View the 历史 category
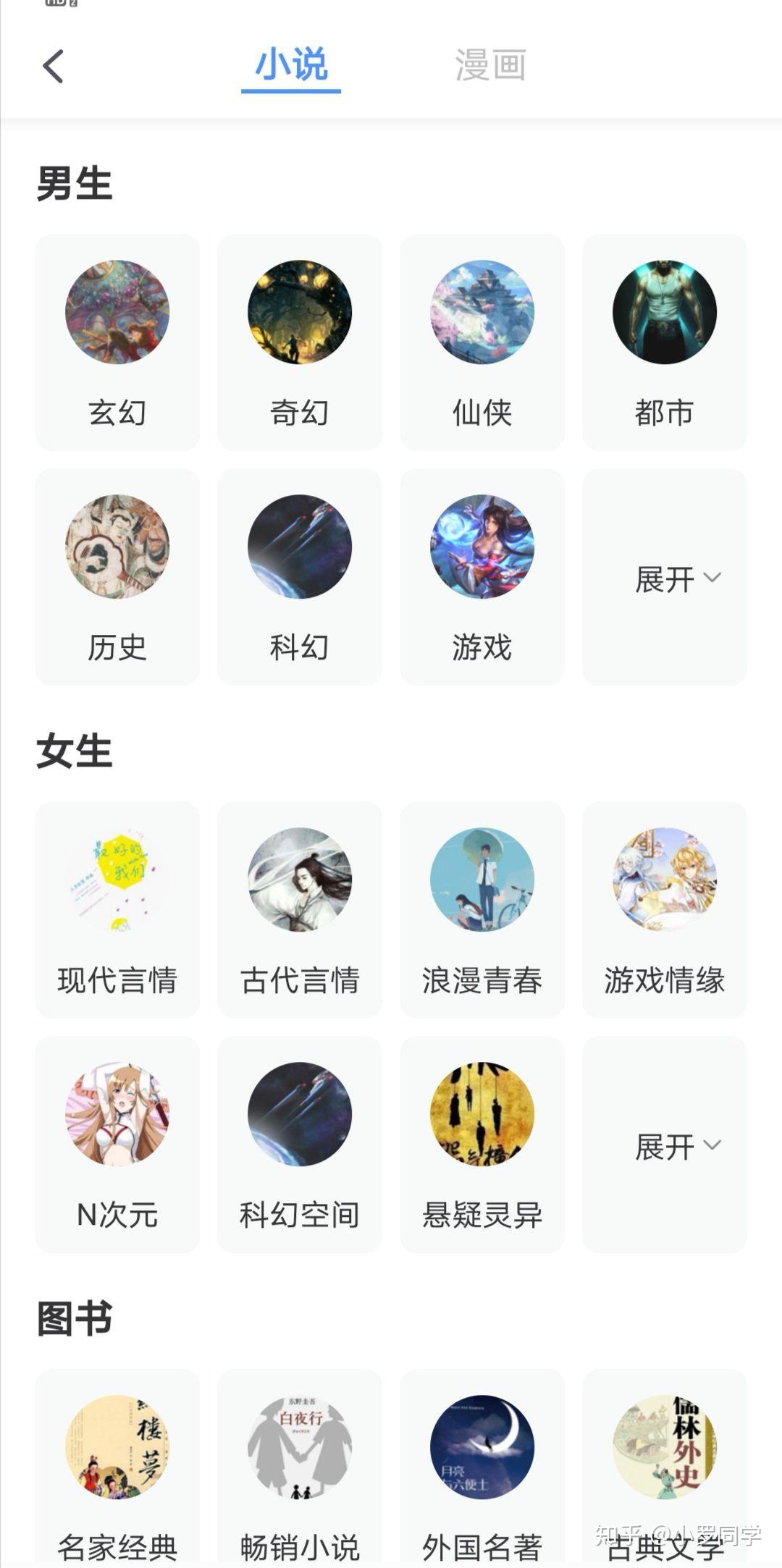The image size is (782, 1568). point(117,576)
